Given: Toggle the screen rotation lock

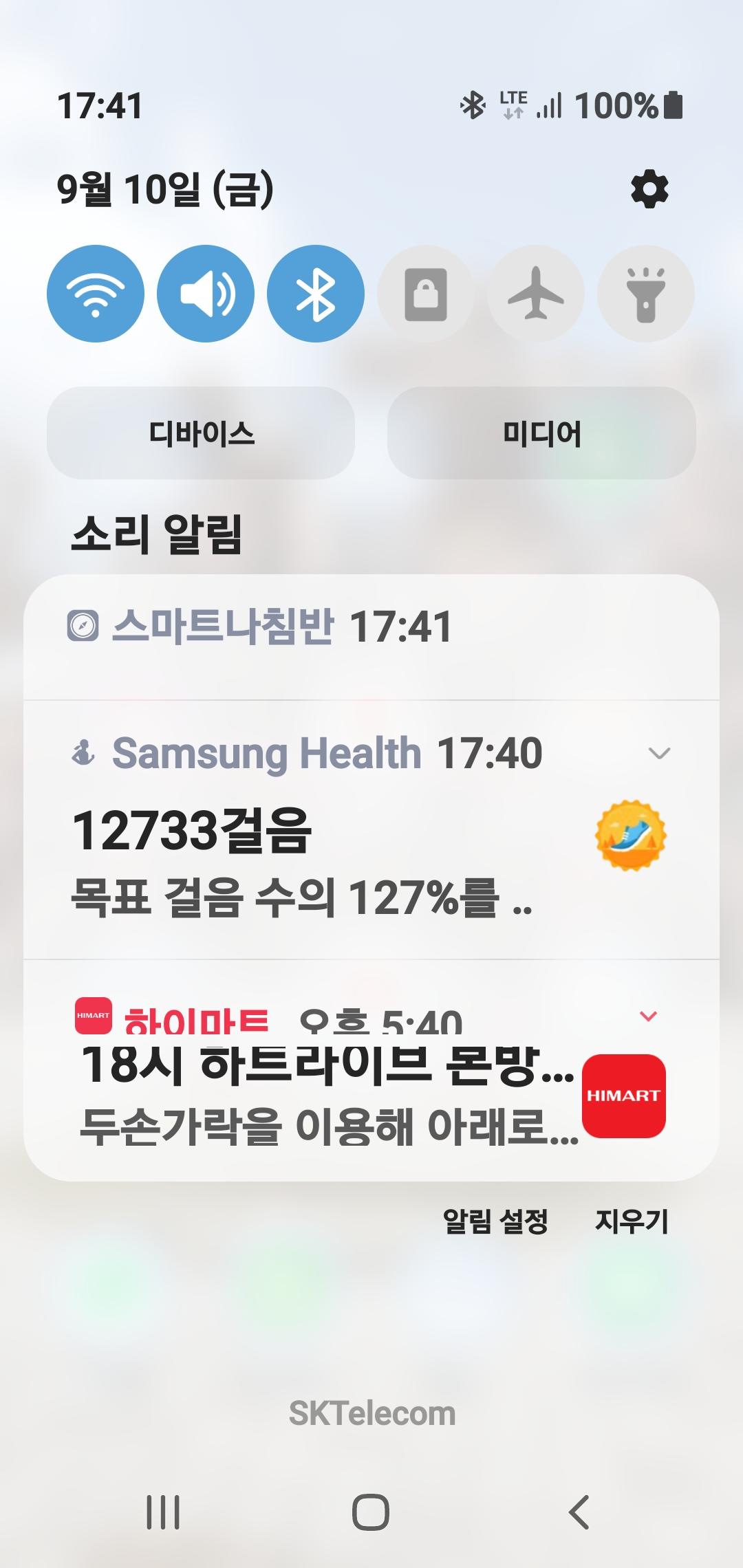Looking at the screenshot, I should tap(426, 294).
